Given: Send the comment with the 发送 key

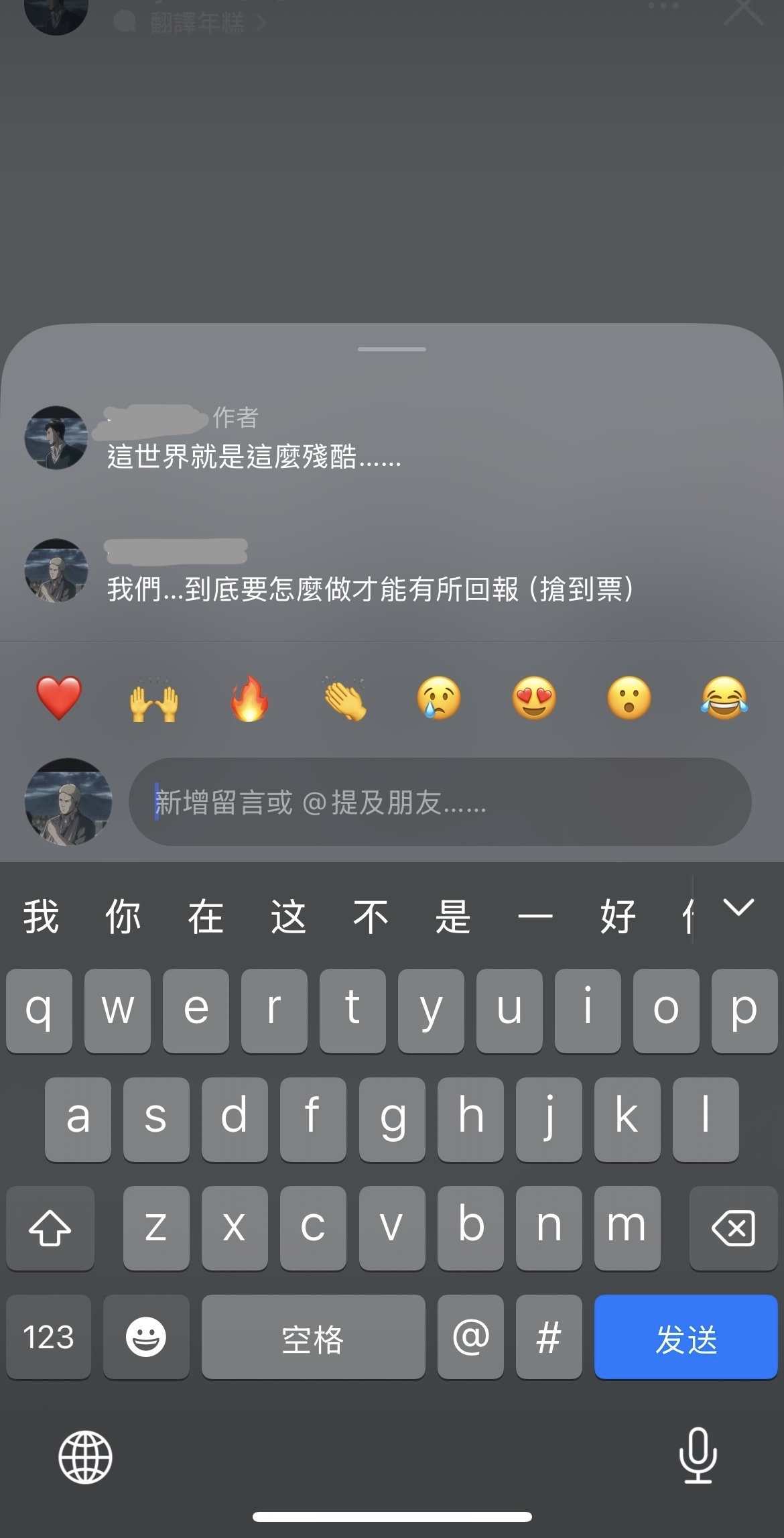Looking at the screenshot, I should (685, 1337).
